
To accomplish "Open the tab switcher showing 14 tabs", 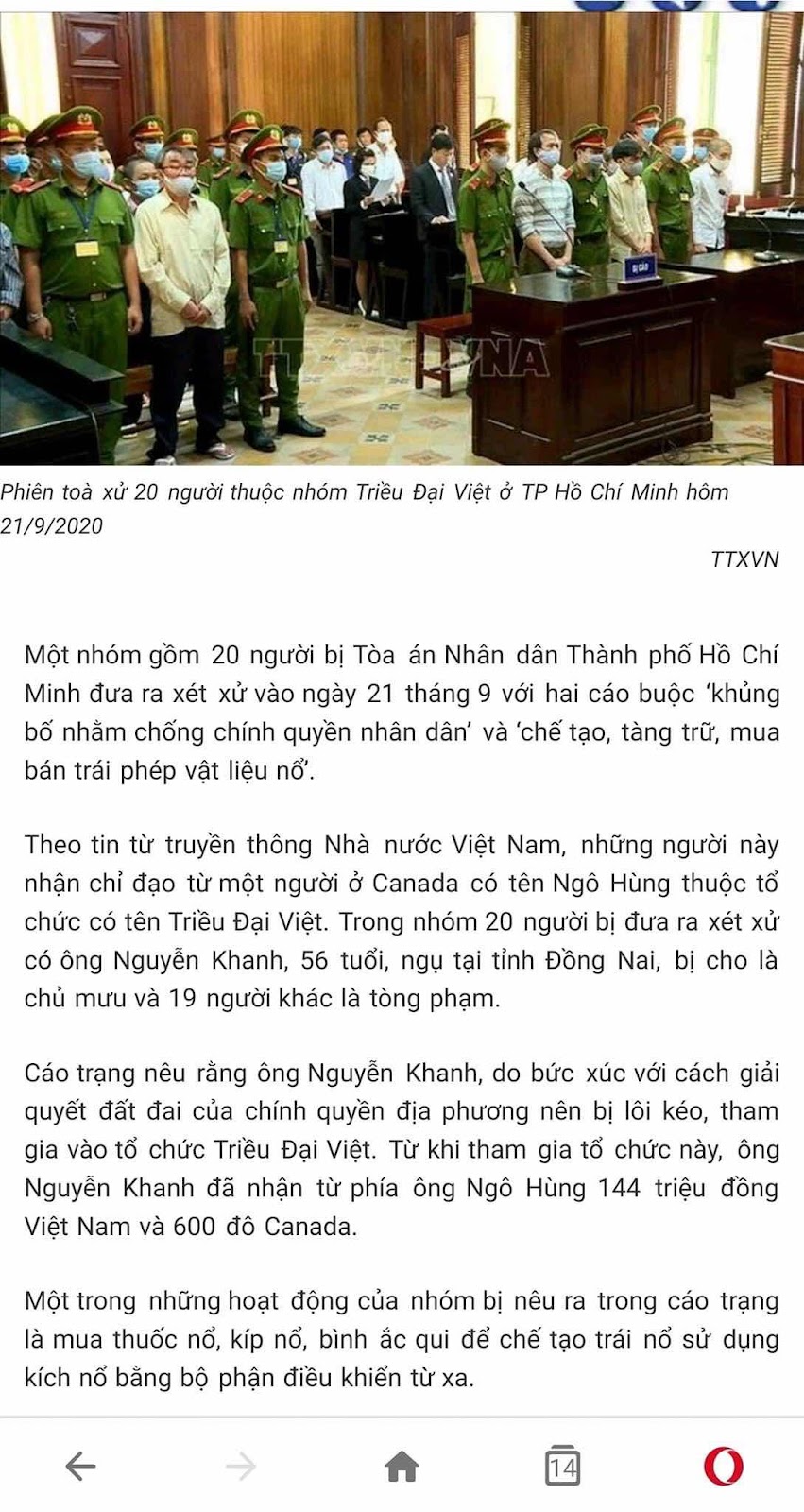I will click(563, 1466).
